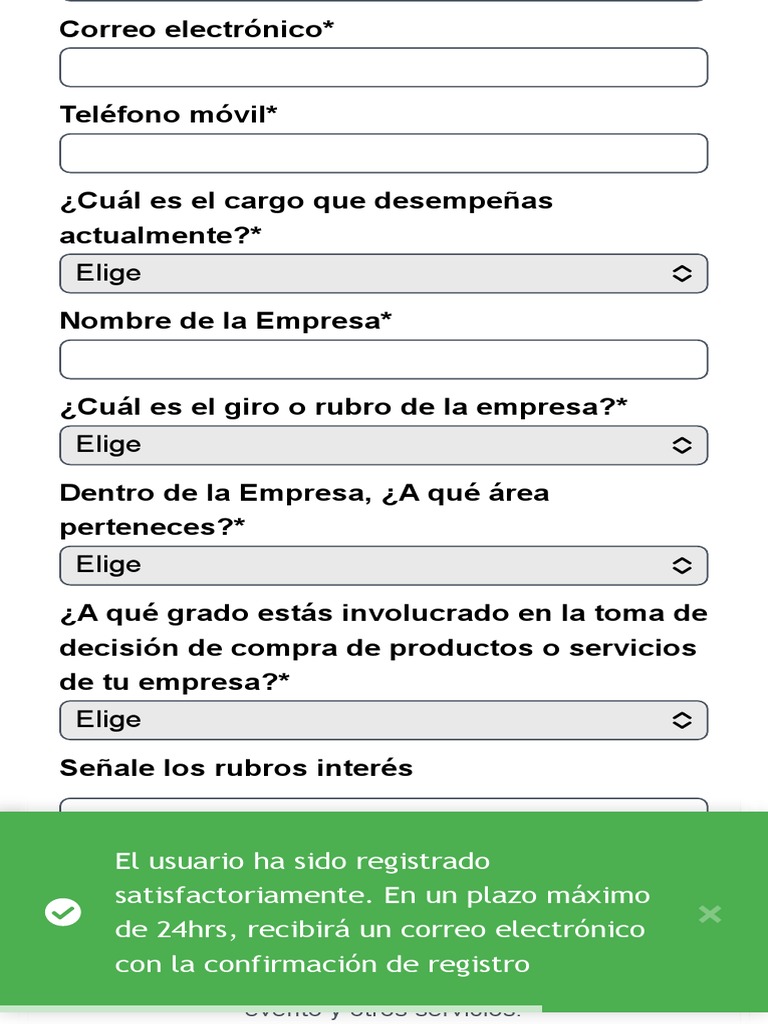Focus the Teléfono móvil input
Image resolution: width=768 pixels, height=1024 pixels.
383,154
